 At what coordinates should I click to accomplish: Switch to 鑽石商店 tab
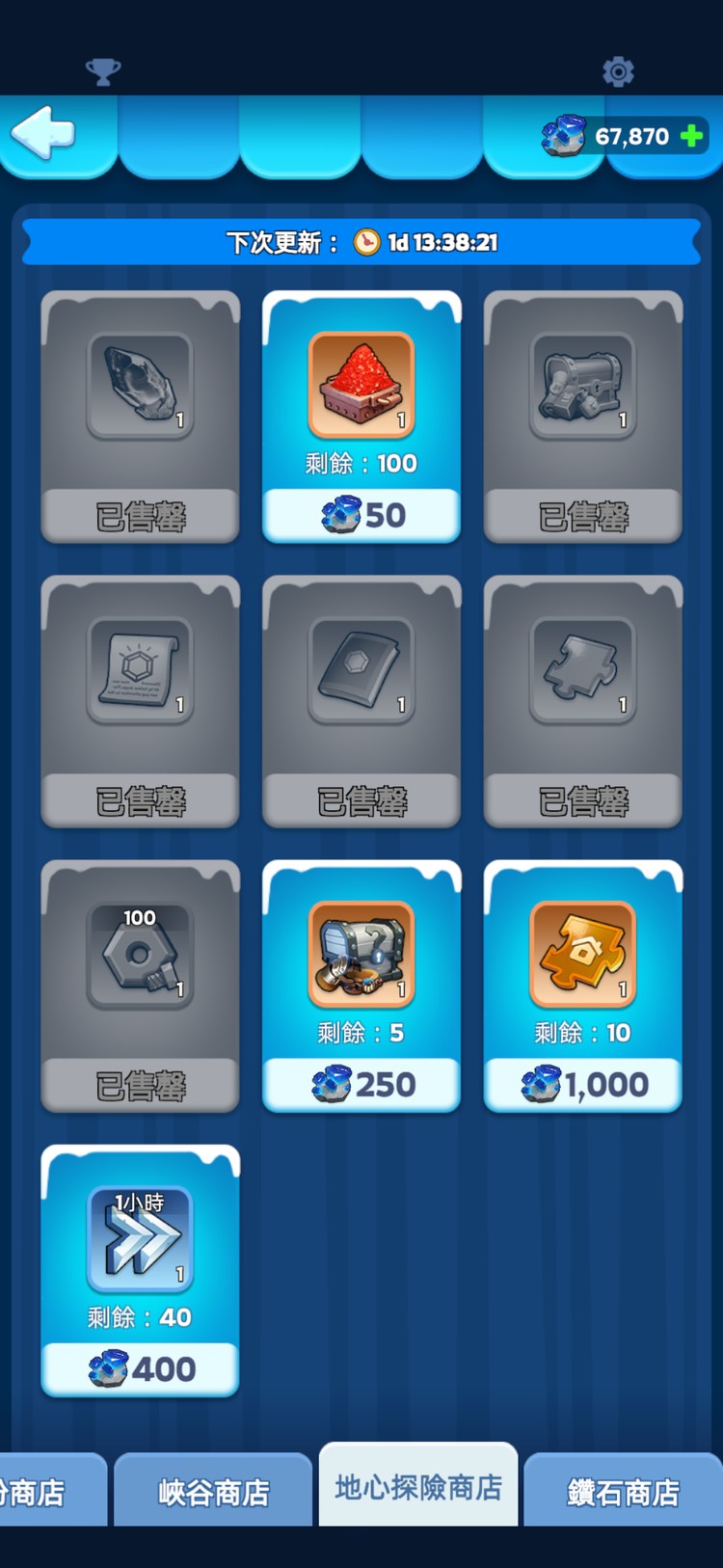tap(623, 1492)
